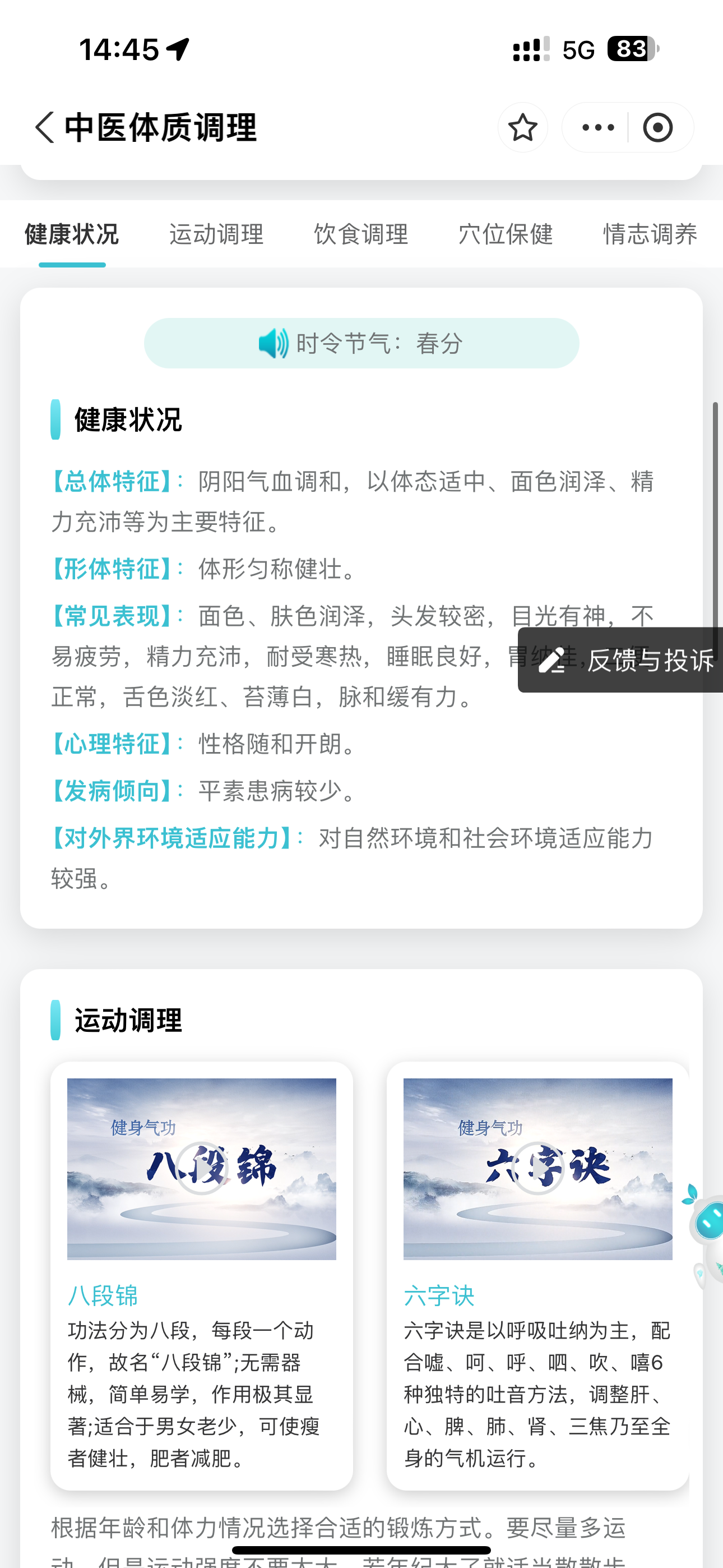Play the 六字诀 video
The width and height of the screenshot is (723, 1568).
[537, 1169]
